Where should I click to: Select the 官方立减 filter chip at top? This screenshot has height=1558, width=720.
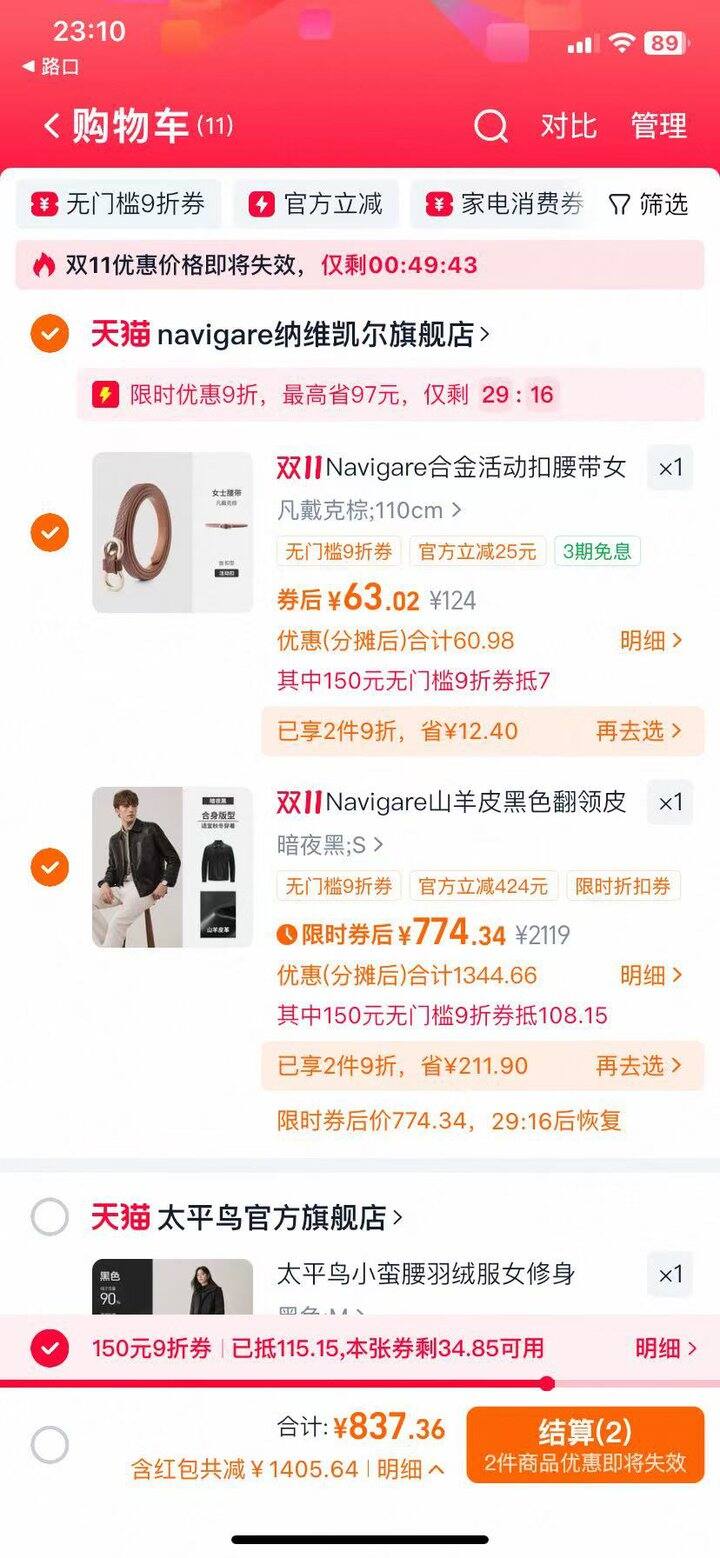click(x=316, y=204)
